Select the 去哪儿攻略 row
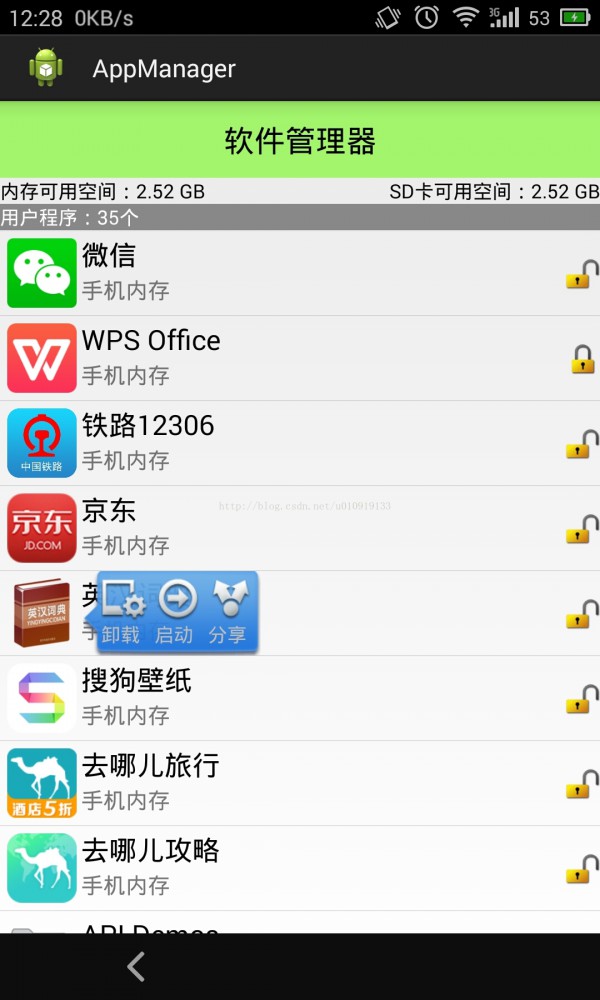Viewport: 600px width, 1000px height. click(x=280, y=868)
